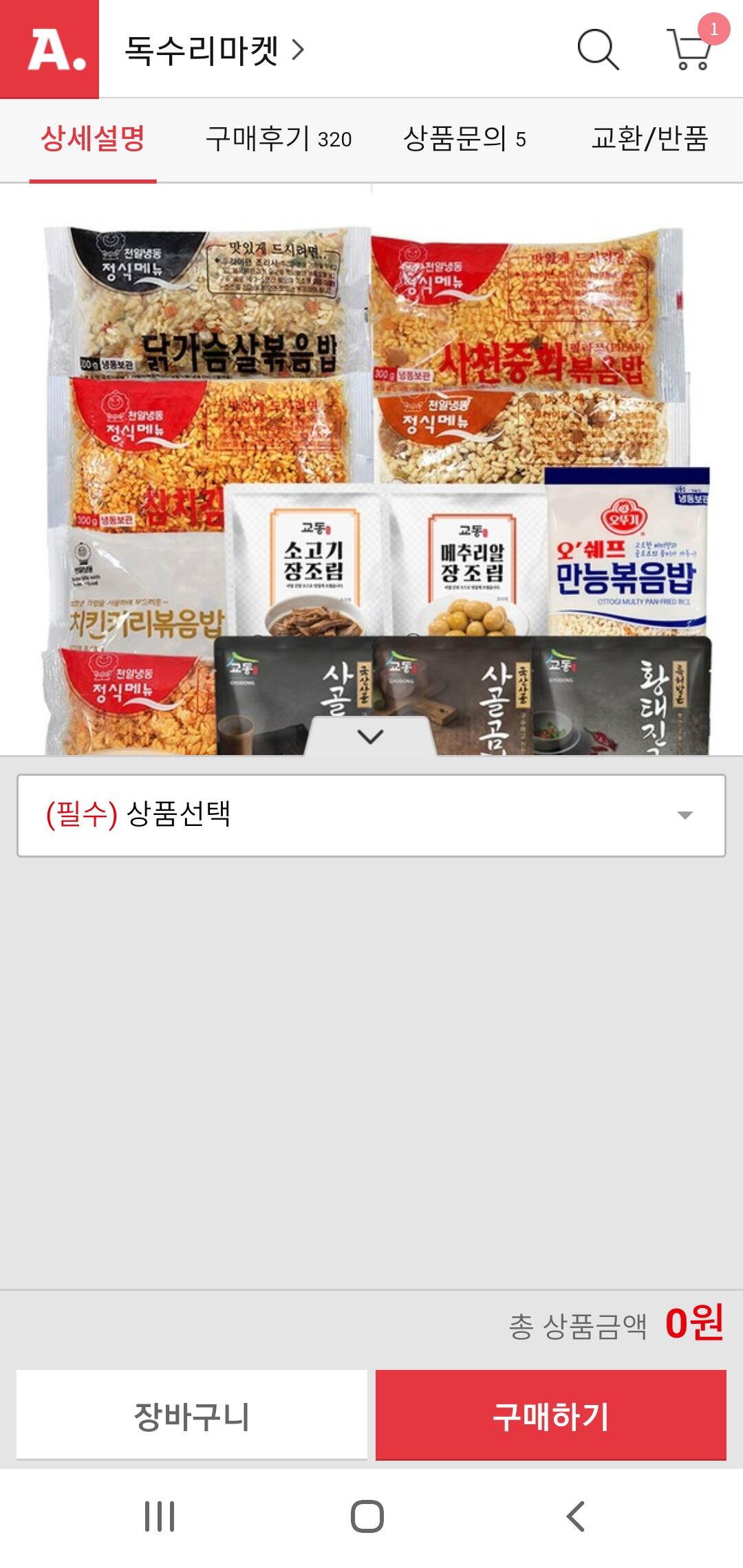The image size is (743, 1568).
Task: Open the 독수리마켓 store page
Action: 213,50
